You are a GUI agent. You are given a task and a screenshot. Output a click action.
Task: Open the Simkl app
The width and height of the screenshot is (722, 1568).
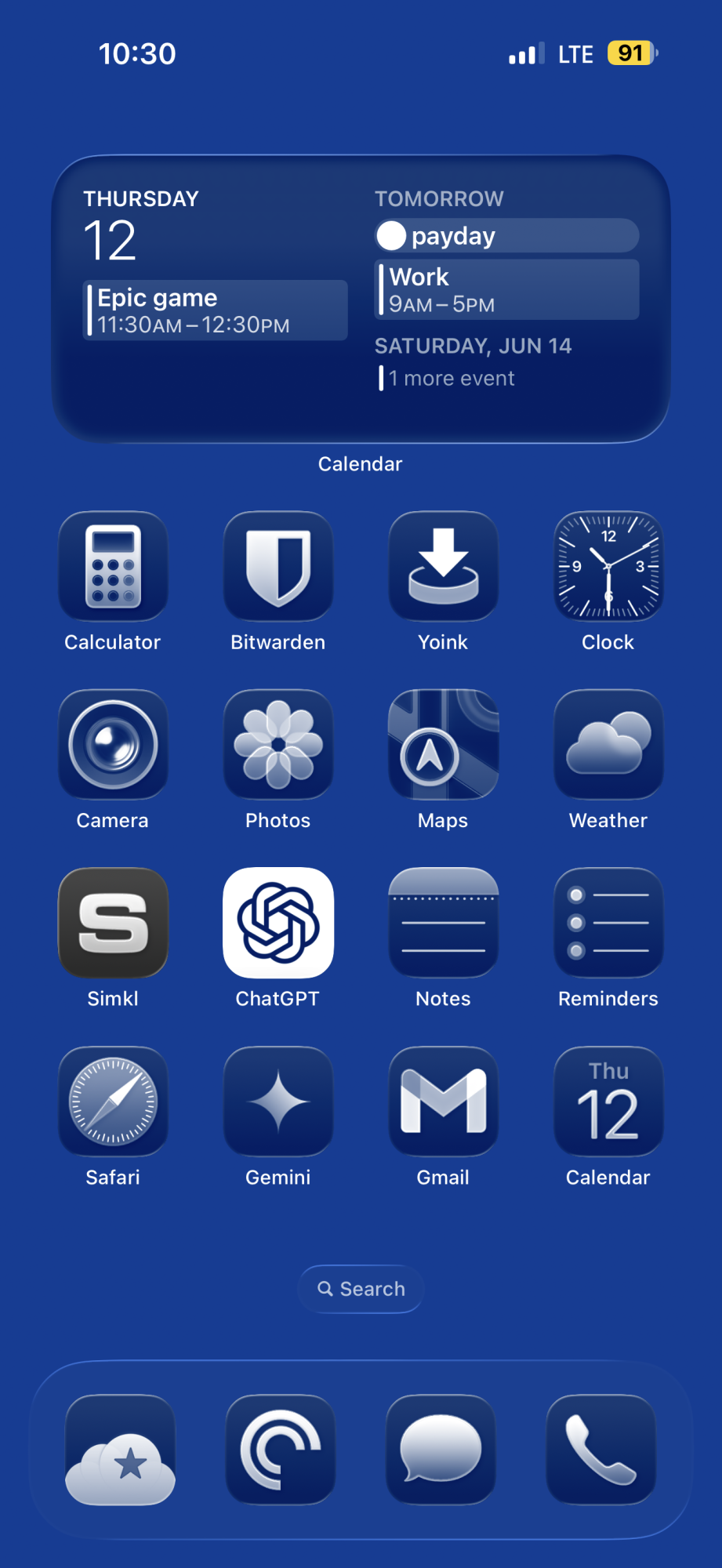pos(113,923)
